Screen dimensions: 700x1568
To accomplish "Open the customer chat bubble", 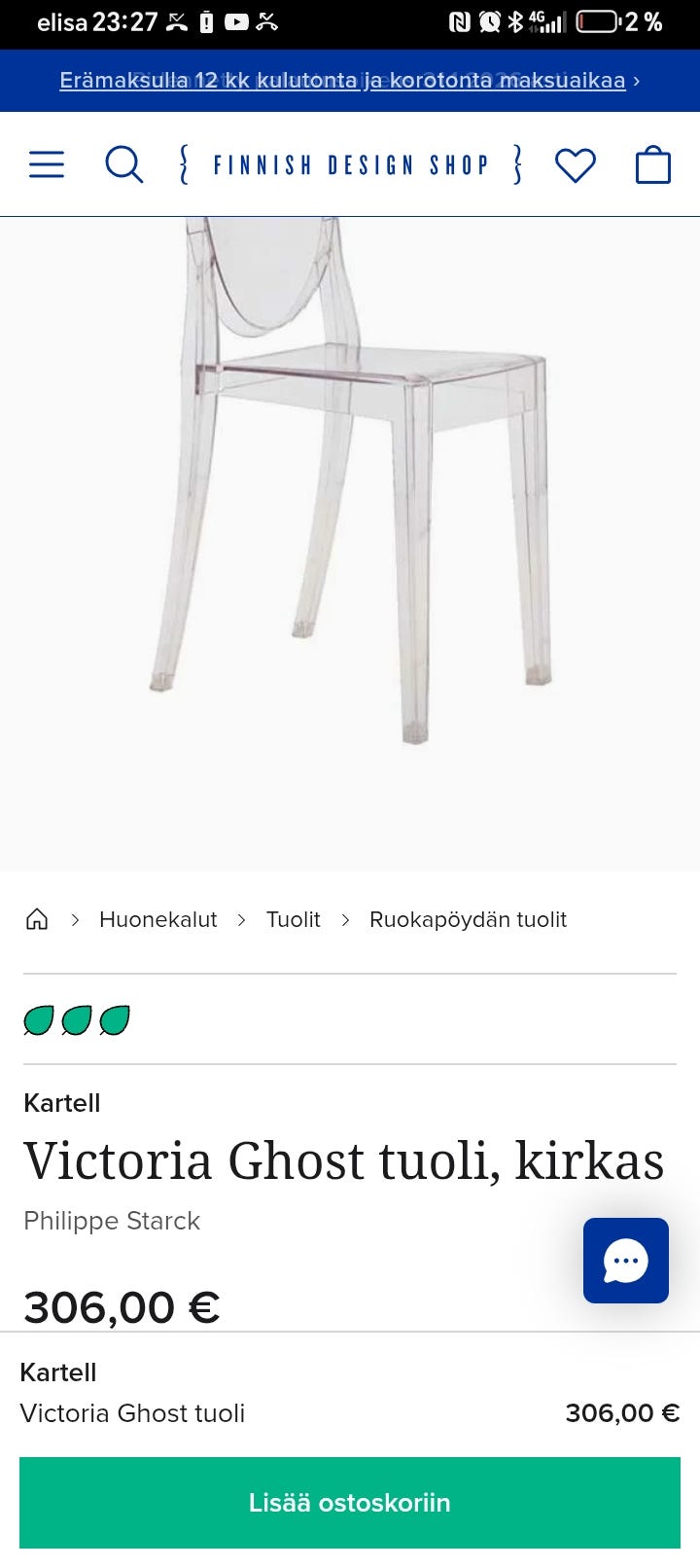I will 626,1261.
